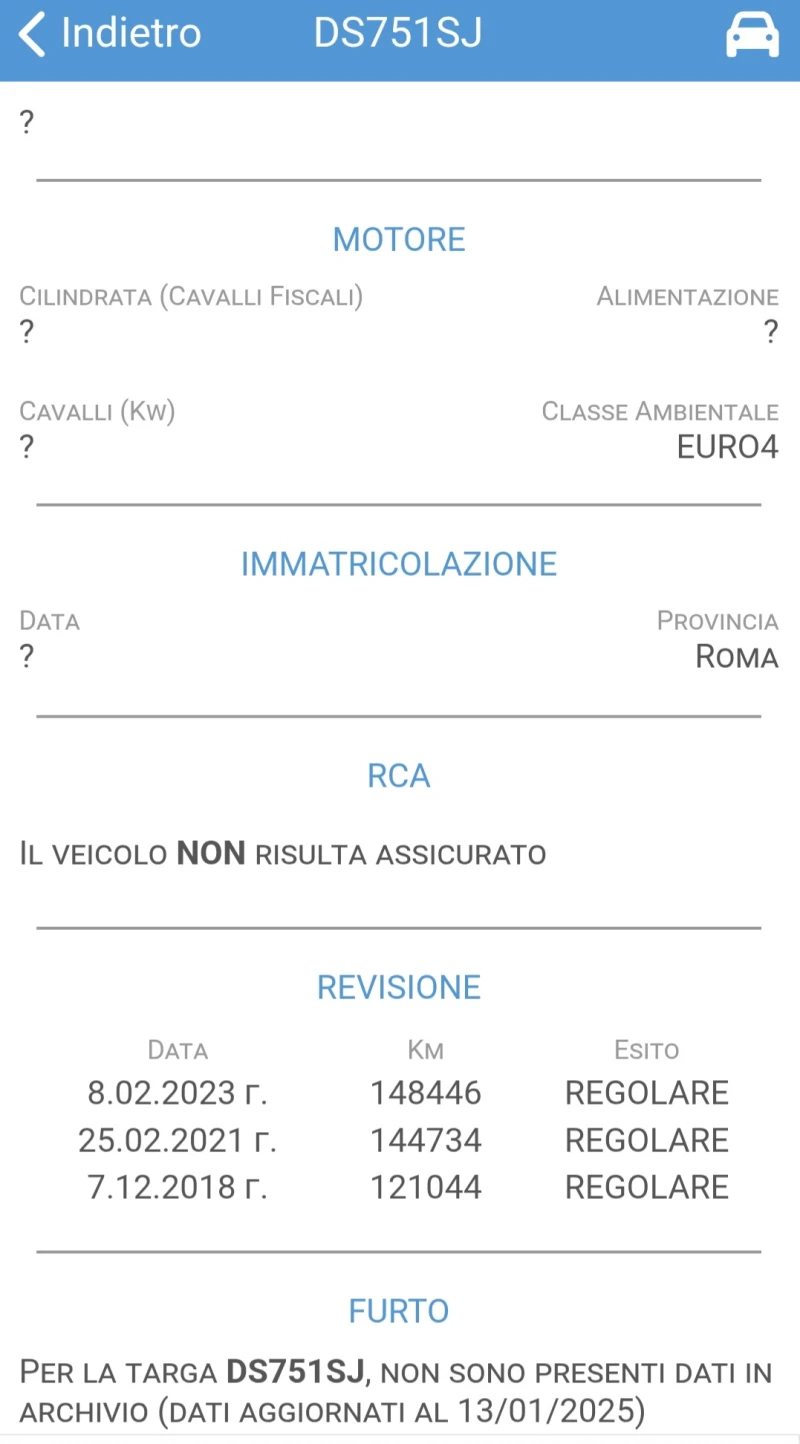
Task: Tap the back chevron icon
Action: [x=30, y=33]
